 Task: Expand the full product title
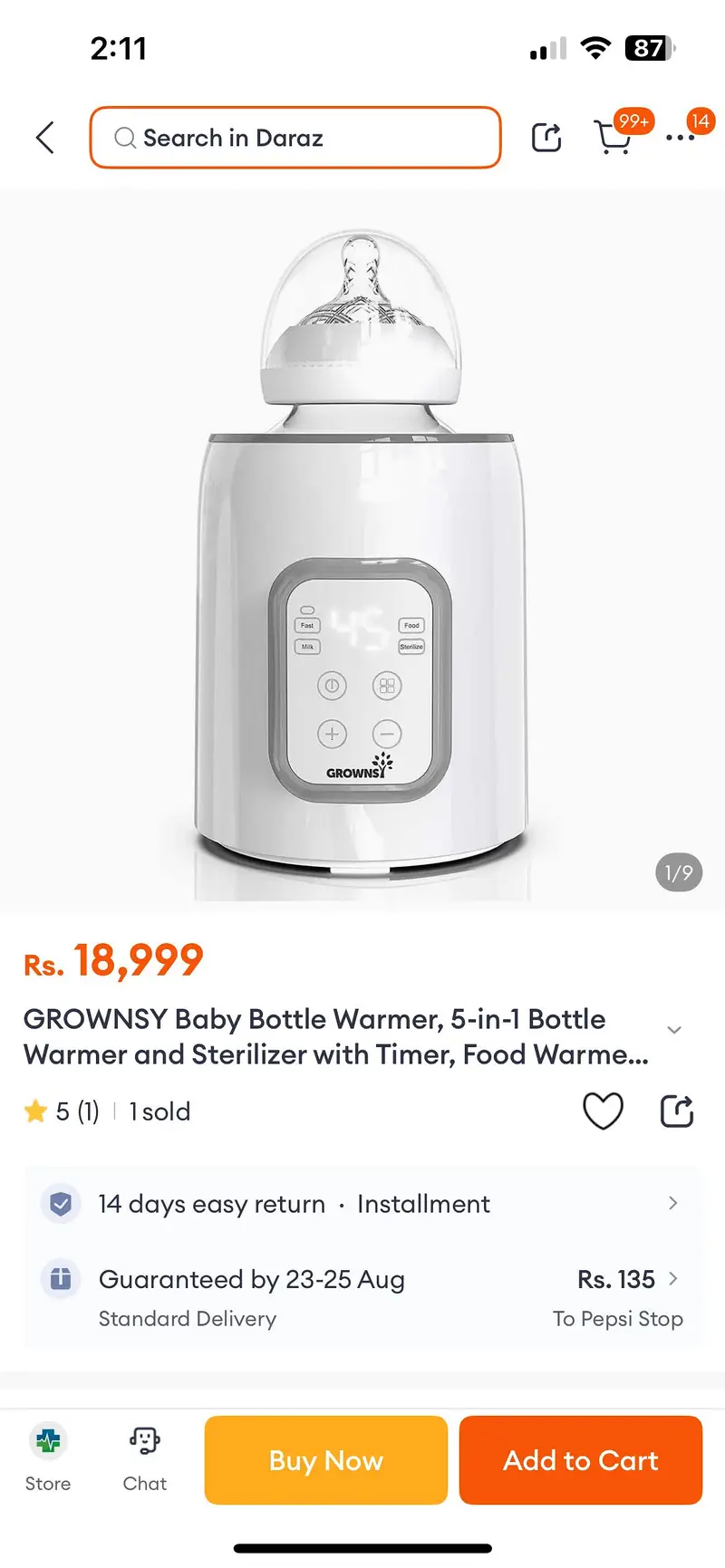(x=674, y=1031)
